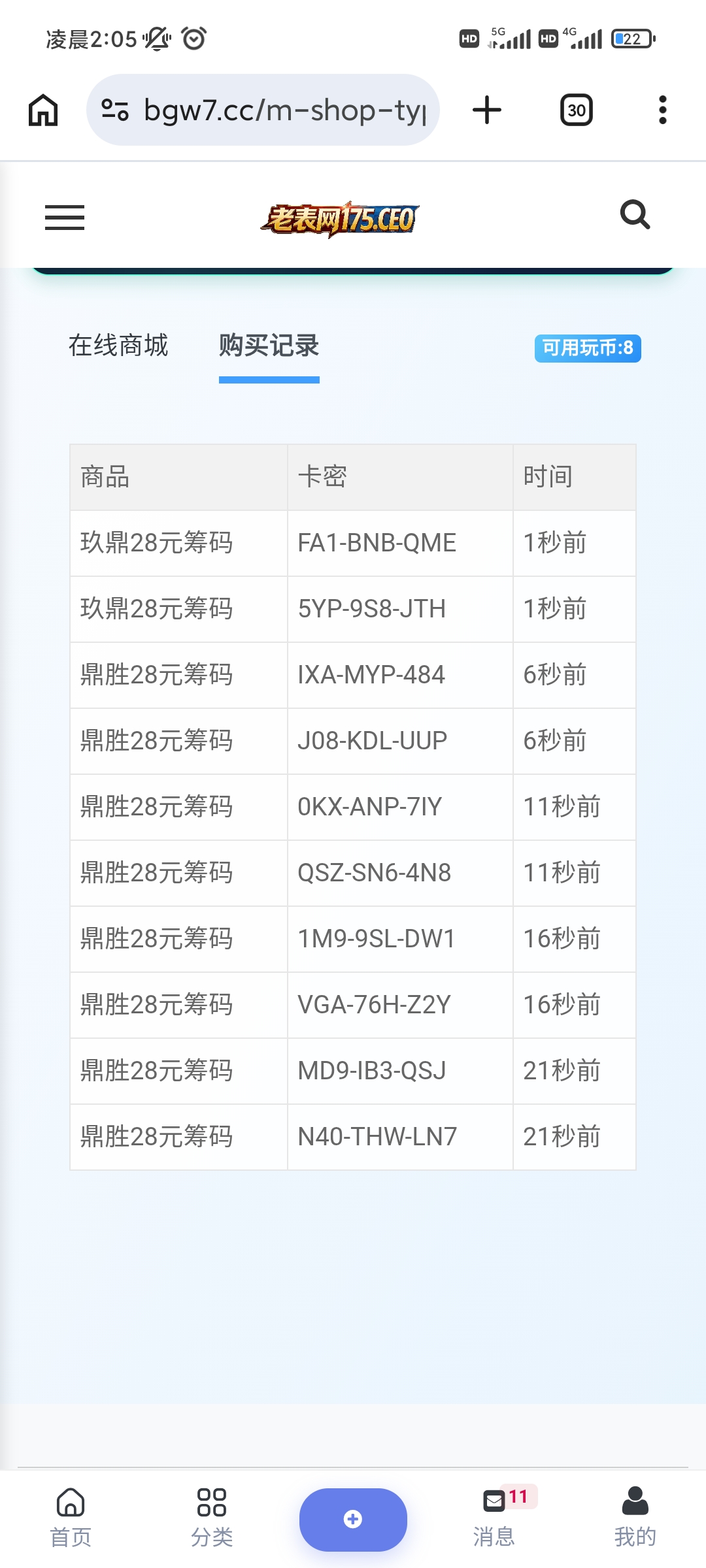
Task: Open the hamburger drawer menu
Action: [x=65, y=217]
